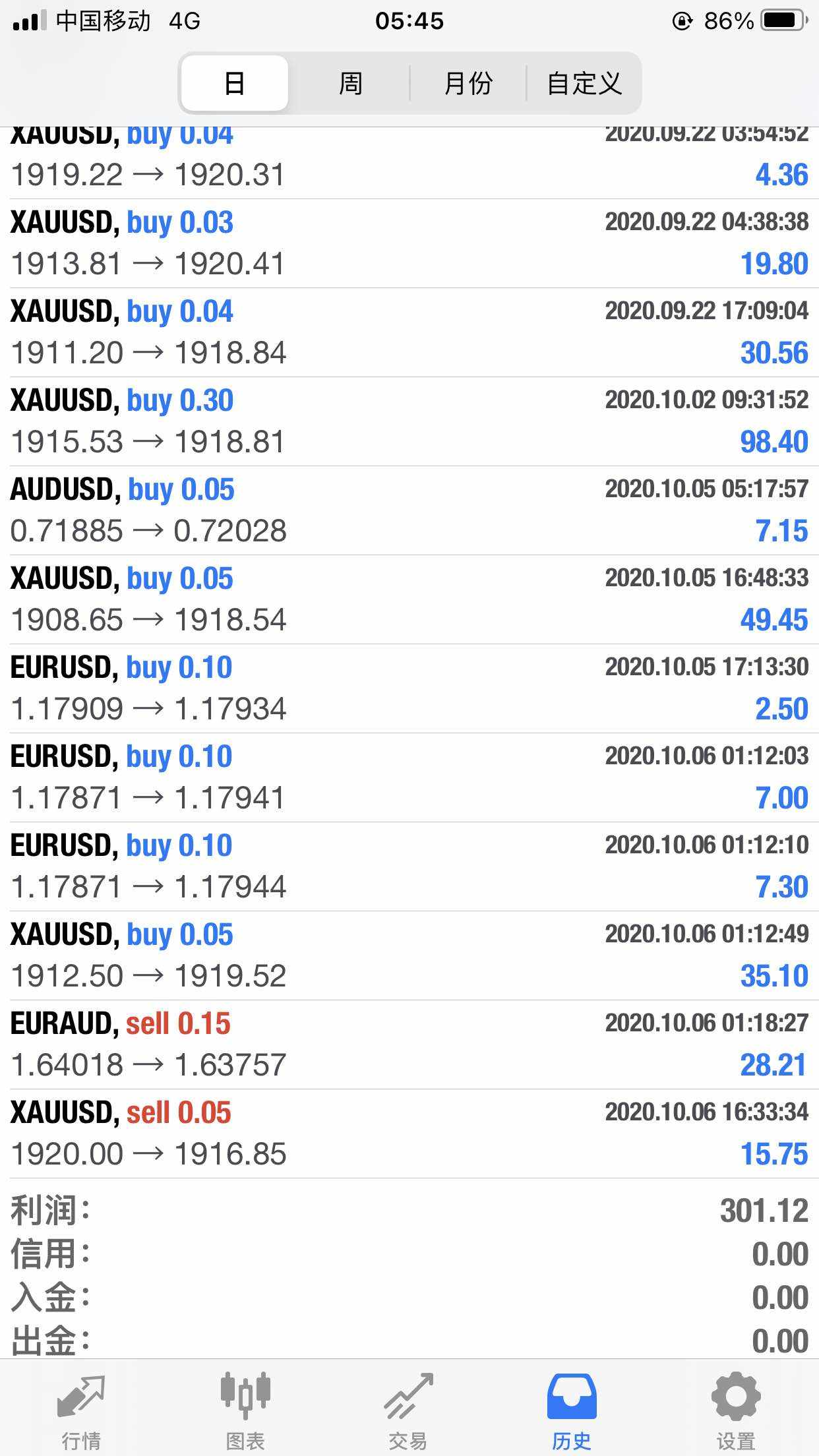Image resolution: width=819 pixels, height=1456 pixels.
Task: Expand the XAUUSD sell 0.05 trade
Action: click(409, 1134)
